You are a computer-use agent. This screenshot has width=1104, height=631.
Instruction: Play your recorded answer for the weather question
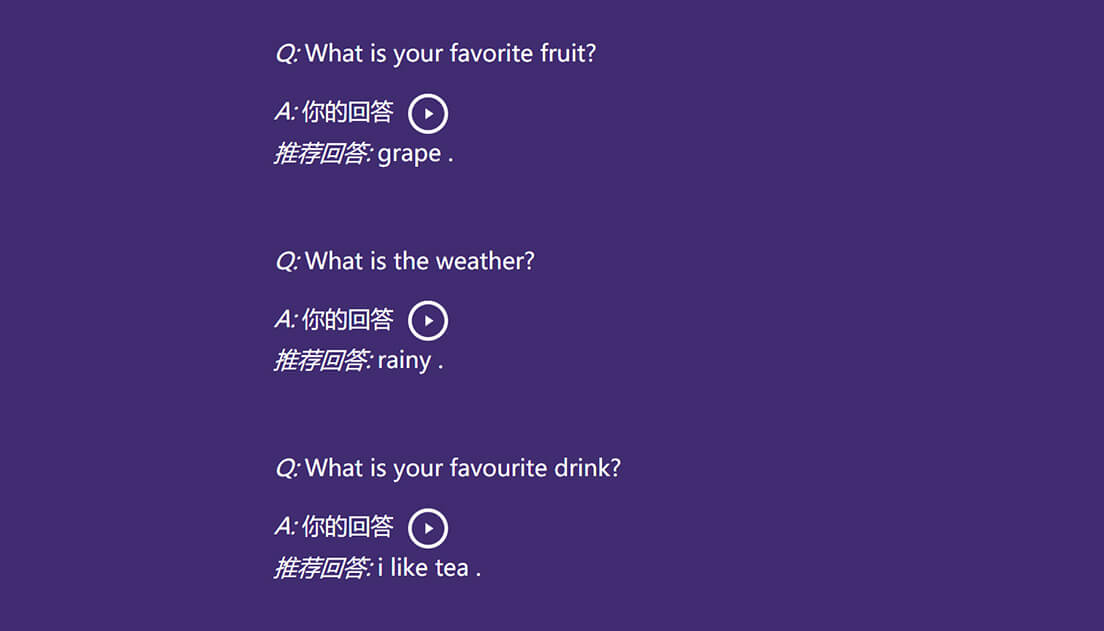pos(428,321)
